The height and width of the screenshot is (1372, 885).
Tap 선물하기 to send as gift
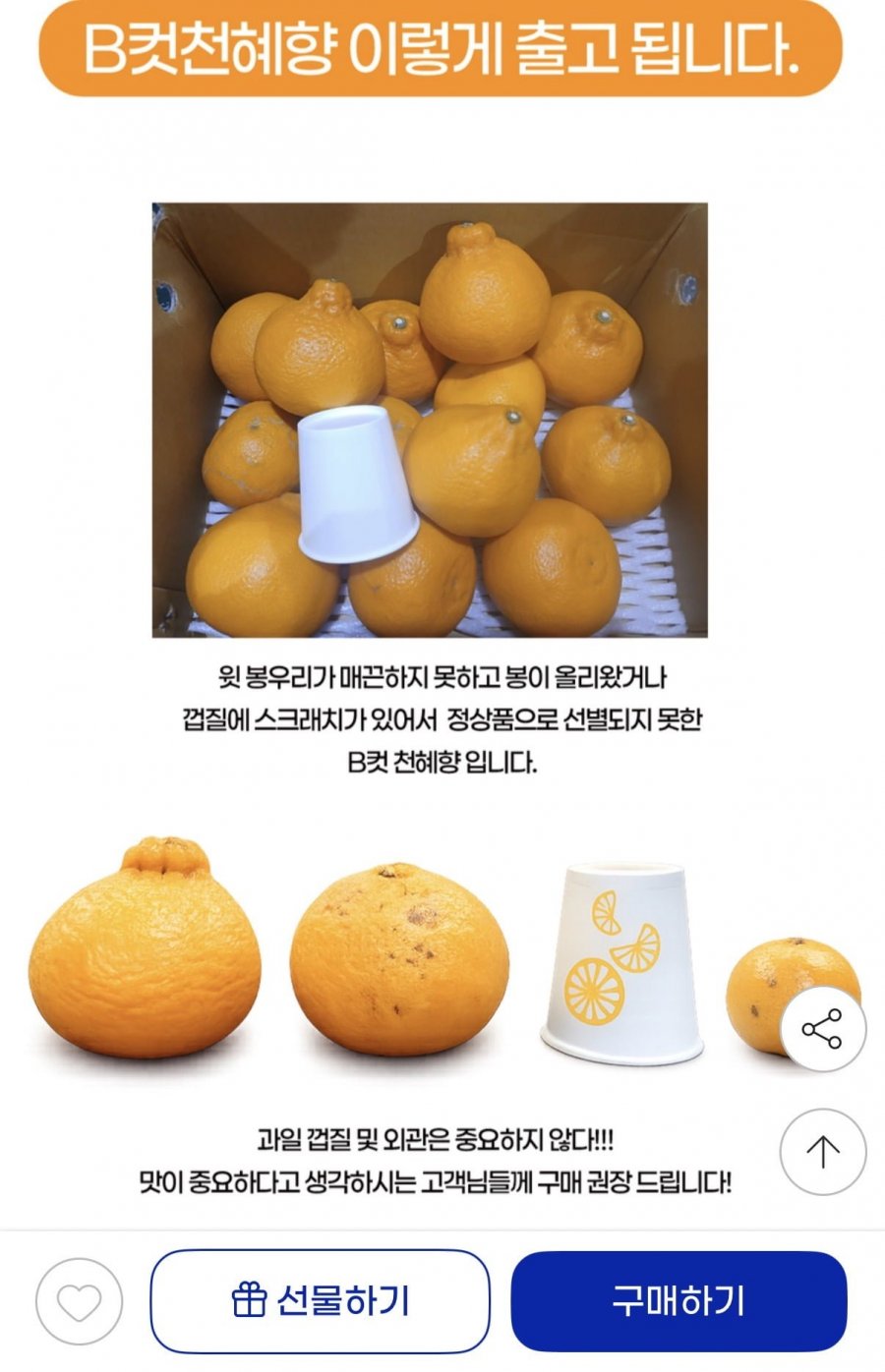click(320, 1301)
